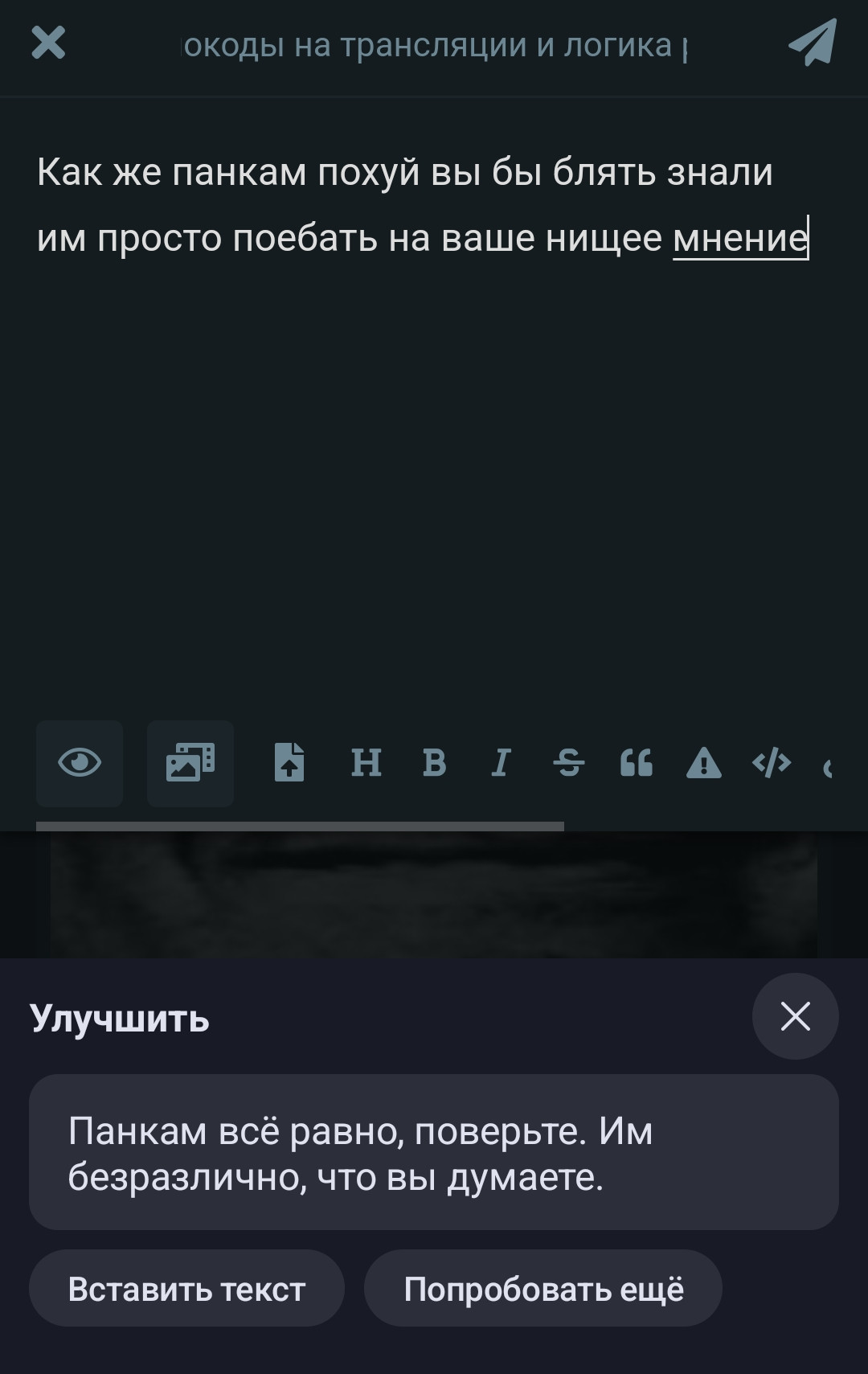Upload a file attachment
The image size is (868, 1374).
(x=289, y=762)
